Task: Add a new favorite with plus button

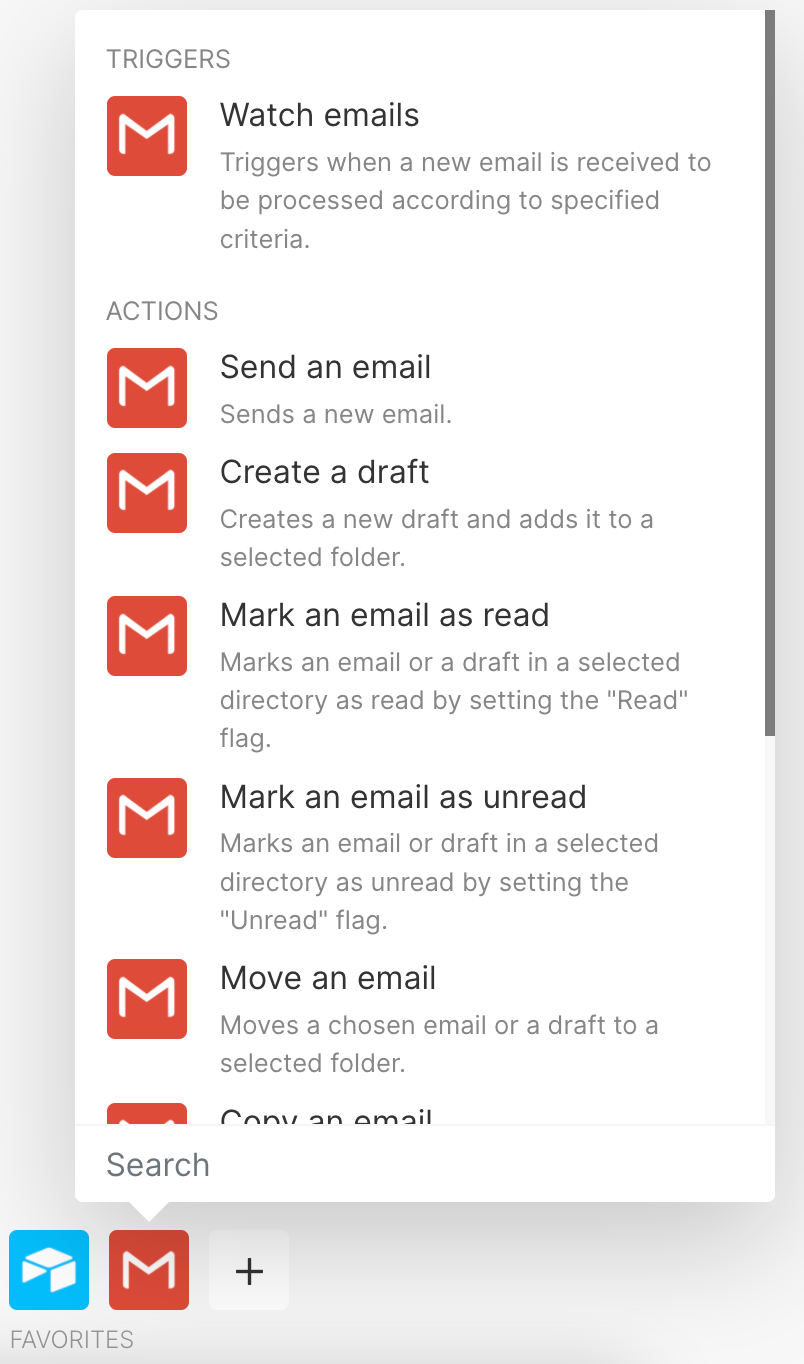Action: coord(249,1270)
